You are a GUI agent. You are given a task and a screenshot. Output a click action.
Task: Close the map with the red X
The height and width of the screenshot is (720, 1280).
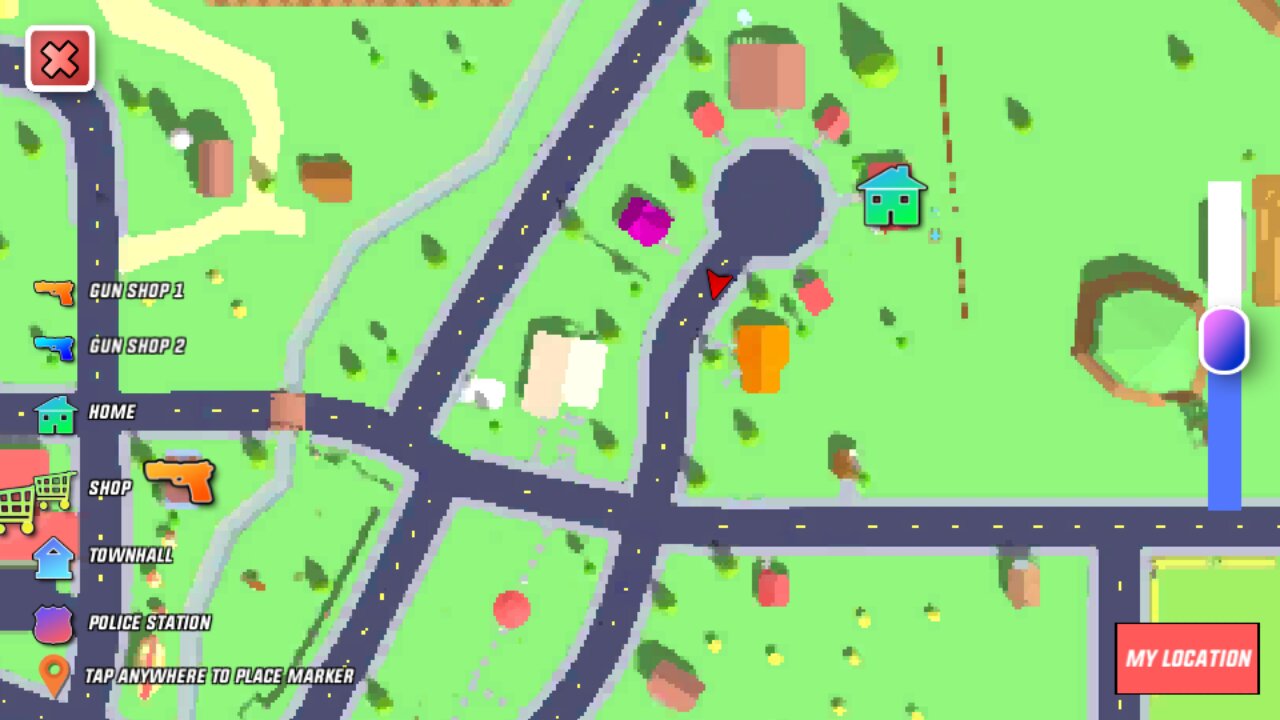pos(60,59)
